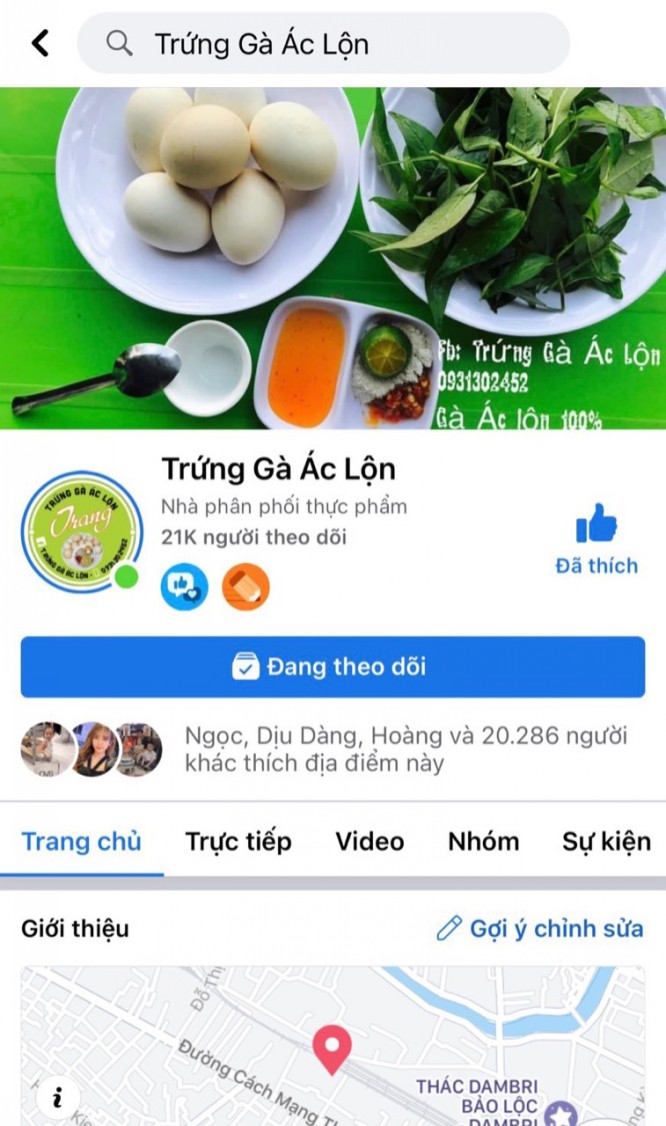Tap Gợi ý chỉnh sửa link
This screenshot has height=1126, width=666.
(540, 929)
